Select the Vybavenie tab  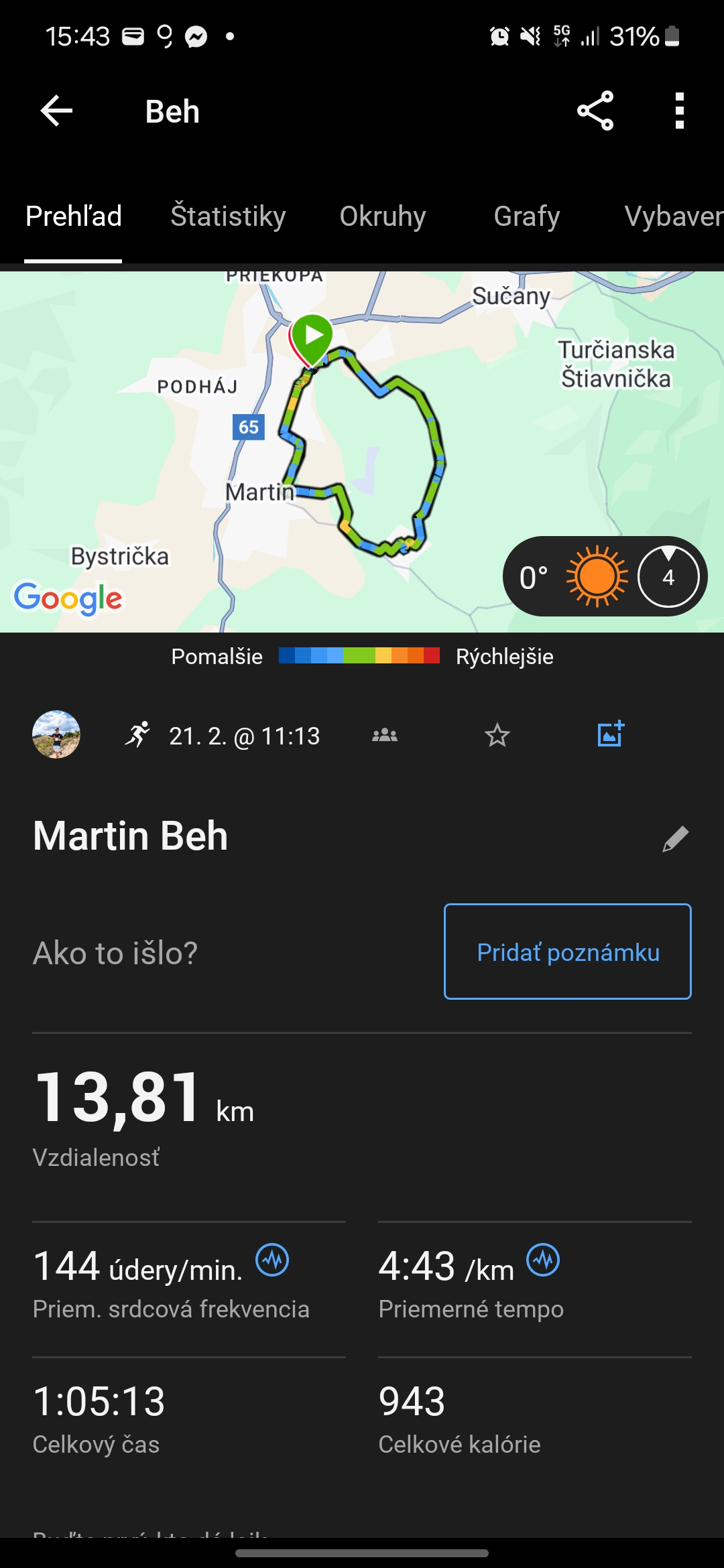(674, 216)
